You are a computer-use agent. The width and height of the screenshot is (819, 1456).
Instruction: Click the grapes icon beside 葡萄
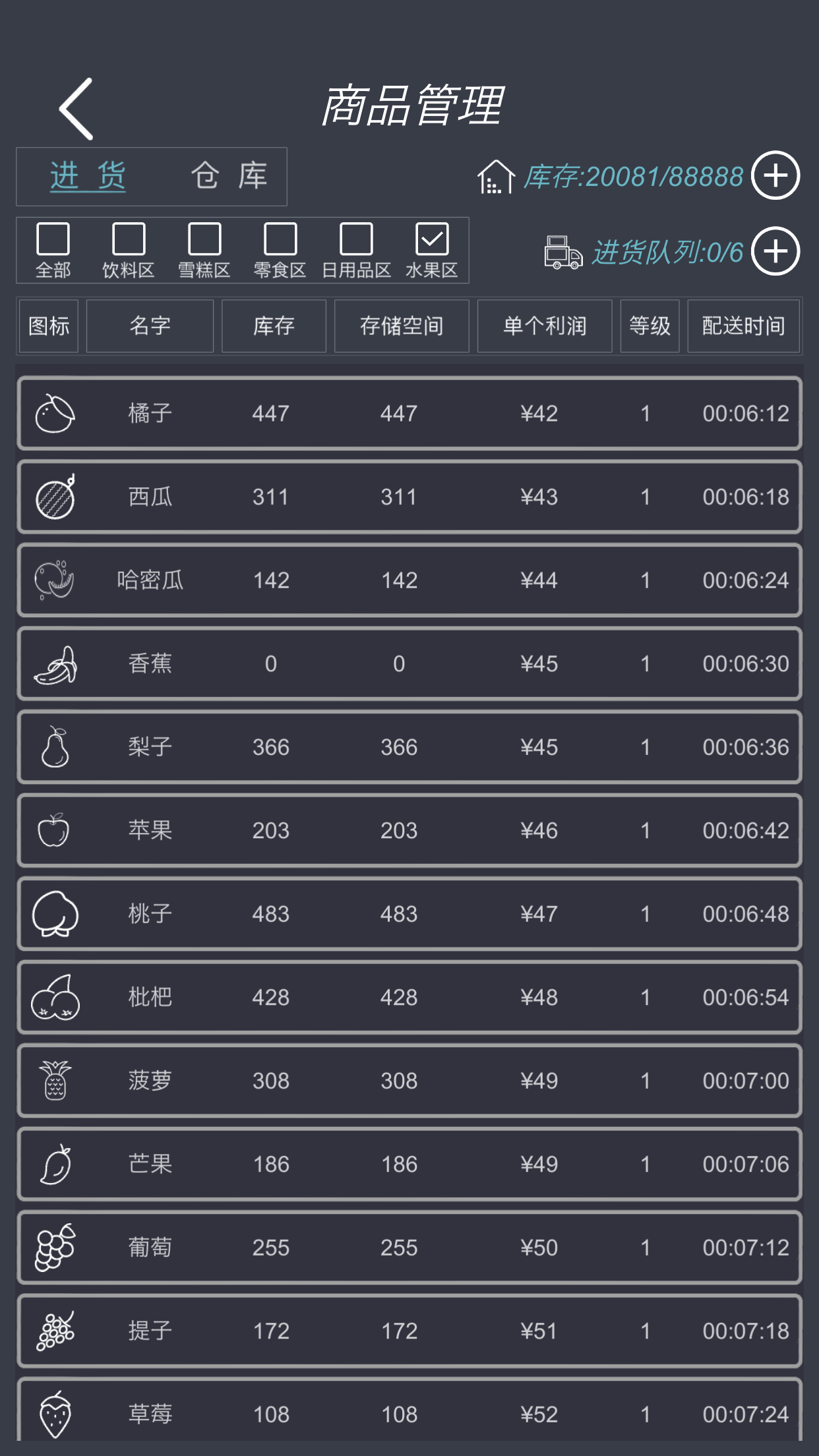pyautogui.click(x=56, y=1247)
